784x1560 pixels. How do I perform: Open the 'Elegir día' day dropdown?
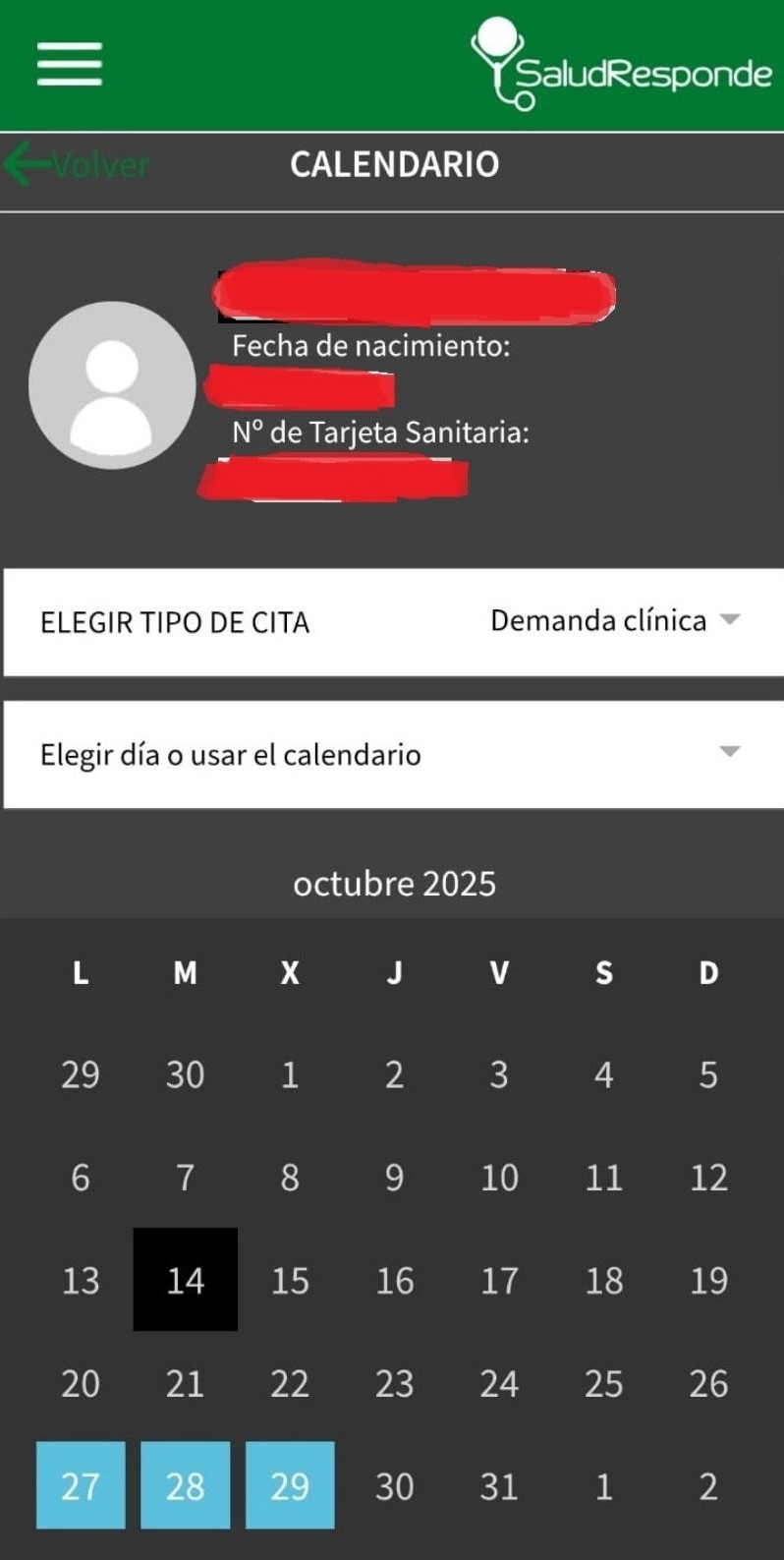[x=393, y=754]
